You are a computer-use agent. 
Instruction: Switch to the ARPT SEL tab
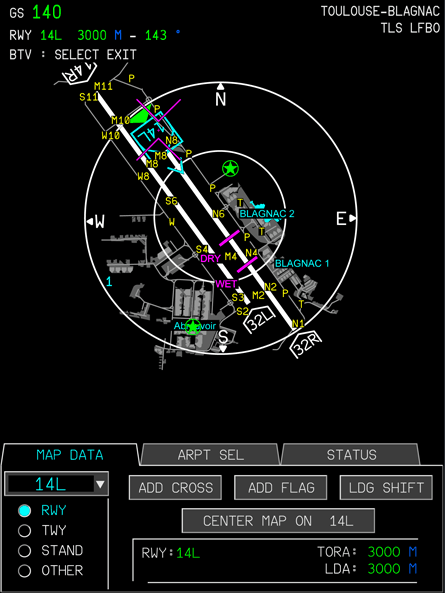pyautogui.click(x=210, y=455)
